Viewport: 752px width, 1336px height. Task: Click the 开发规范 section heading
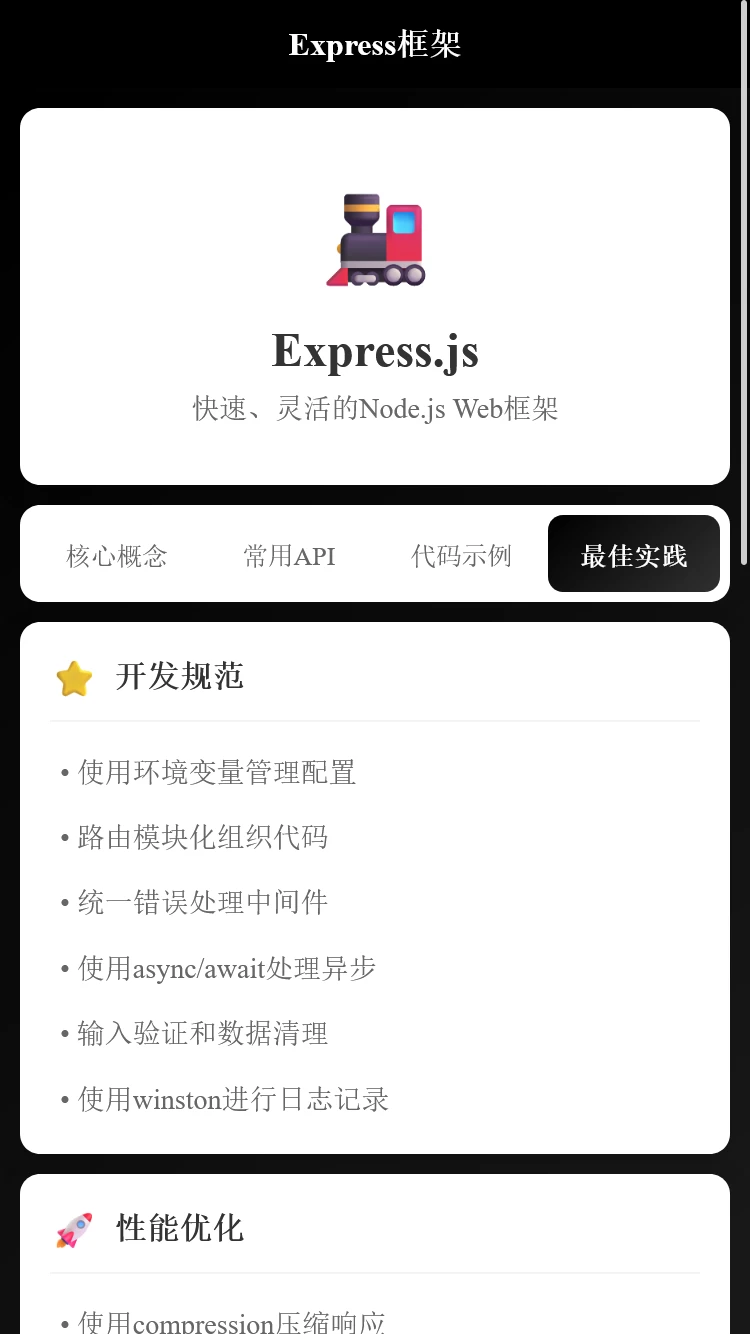pyautogui.click(x=180, y=677)
